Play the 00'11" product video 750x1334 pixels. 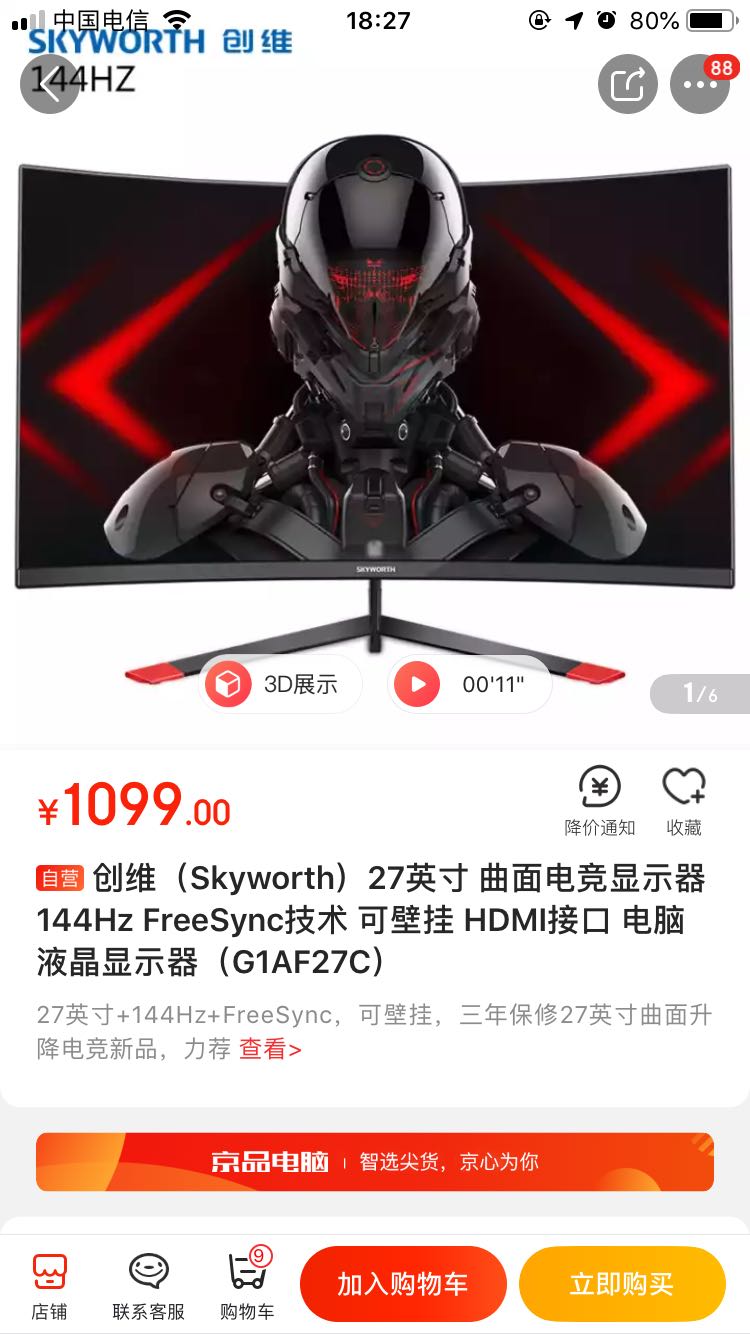(470, 684)
